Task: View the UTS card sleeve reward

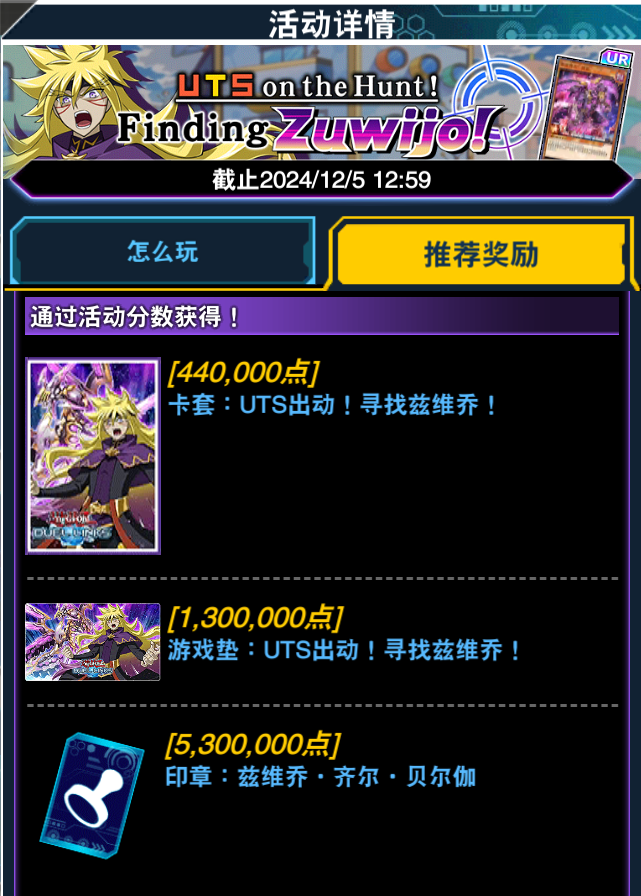Action: pyautogui.click(x=93, y=456)
